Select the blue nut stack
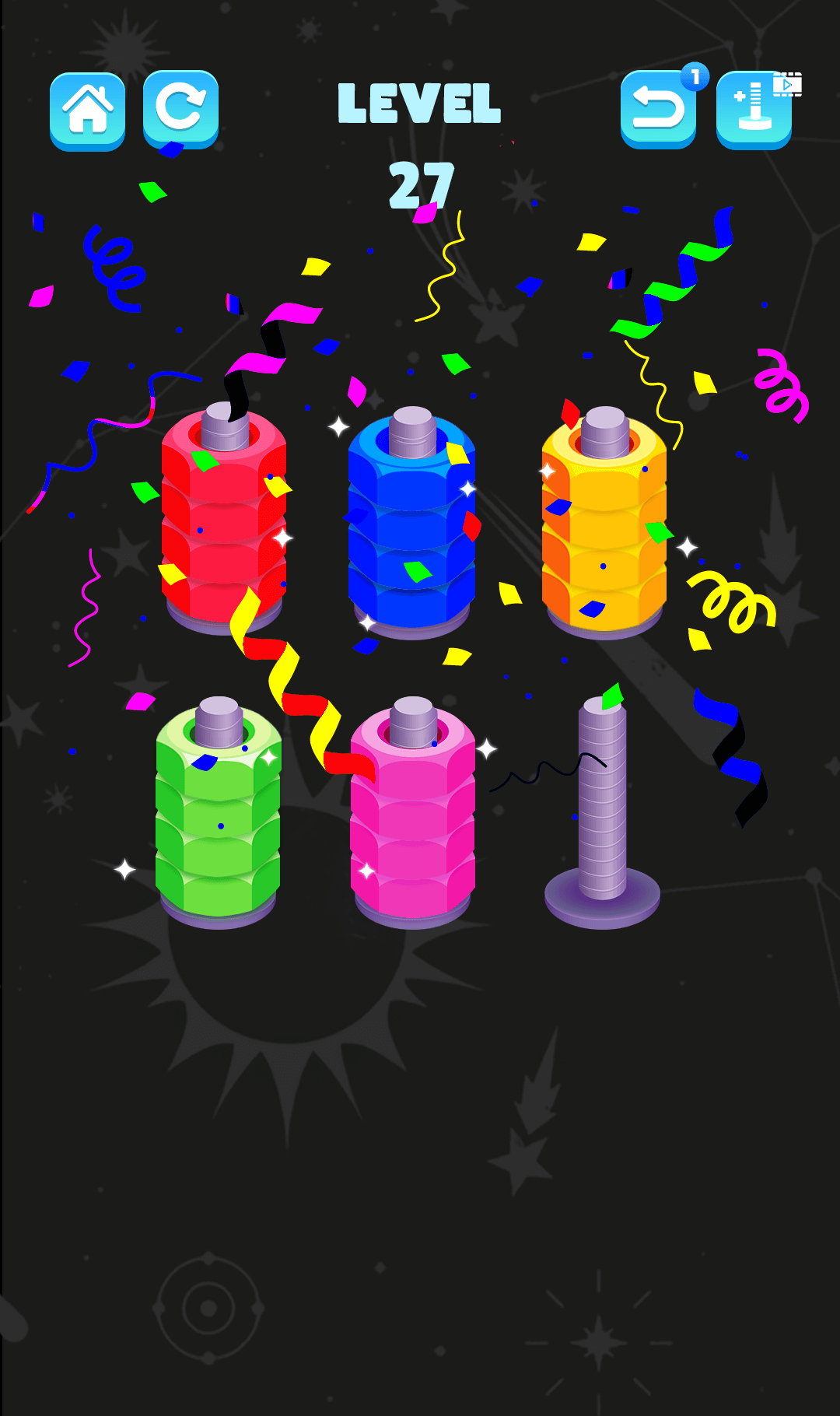Screen dimensions: 840x1416 coord(411,521)
